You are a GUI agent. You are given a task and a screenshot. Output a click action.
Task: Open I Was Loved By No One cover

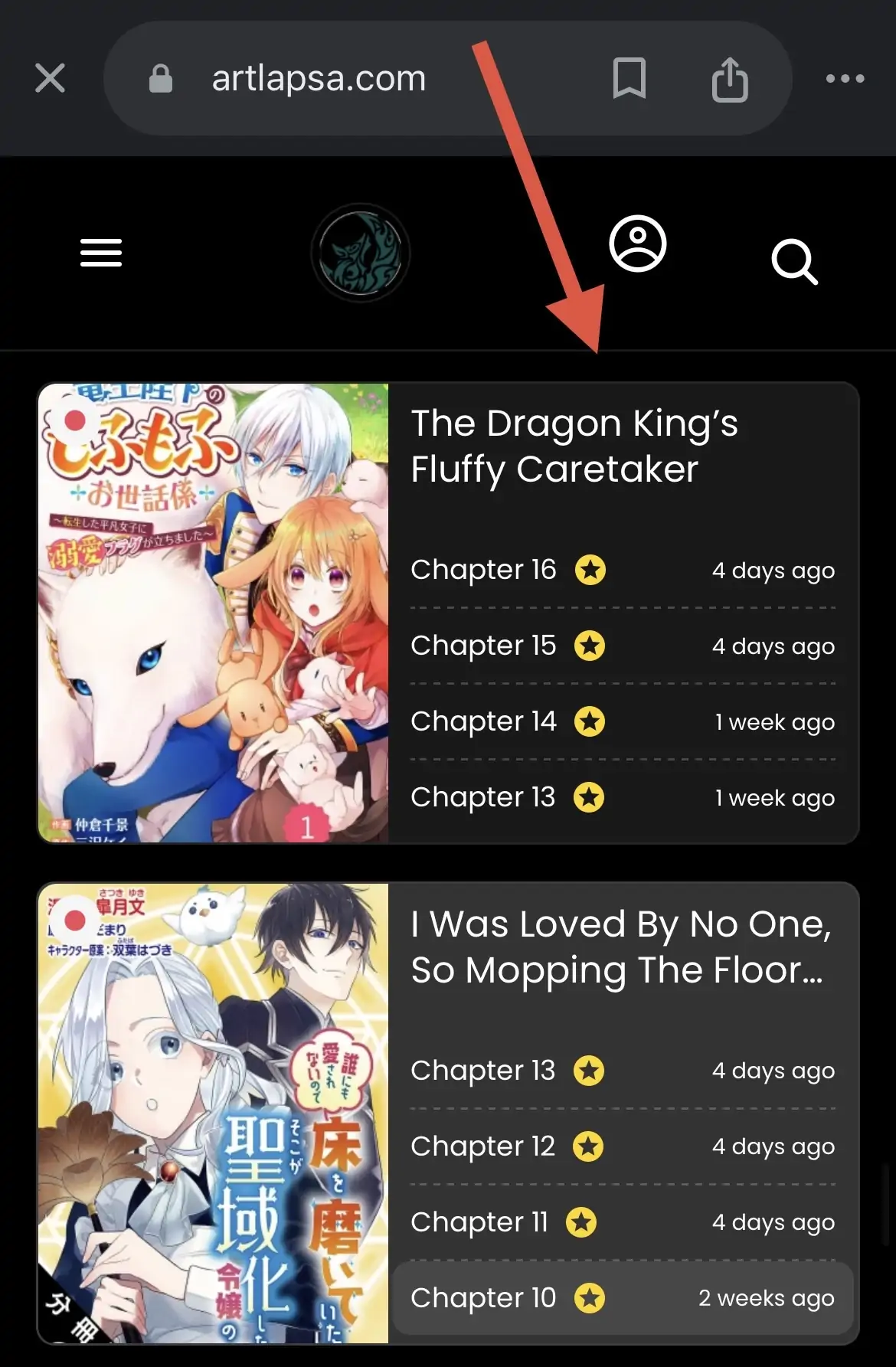pos(214,1113)
